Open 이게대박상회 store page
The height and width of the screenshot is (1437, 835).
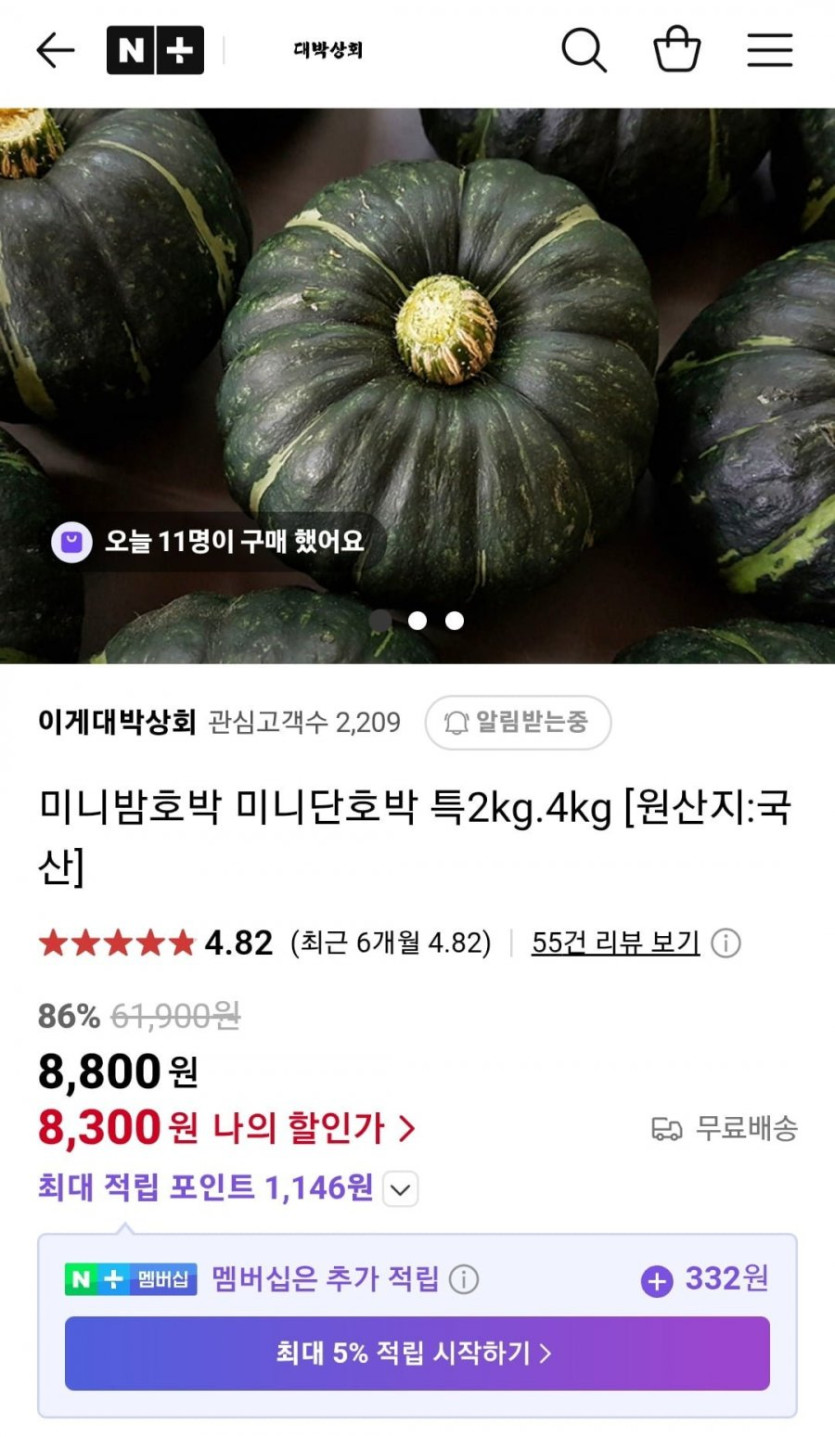(116, 722)
